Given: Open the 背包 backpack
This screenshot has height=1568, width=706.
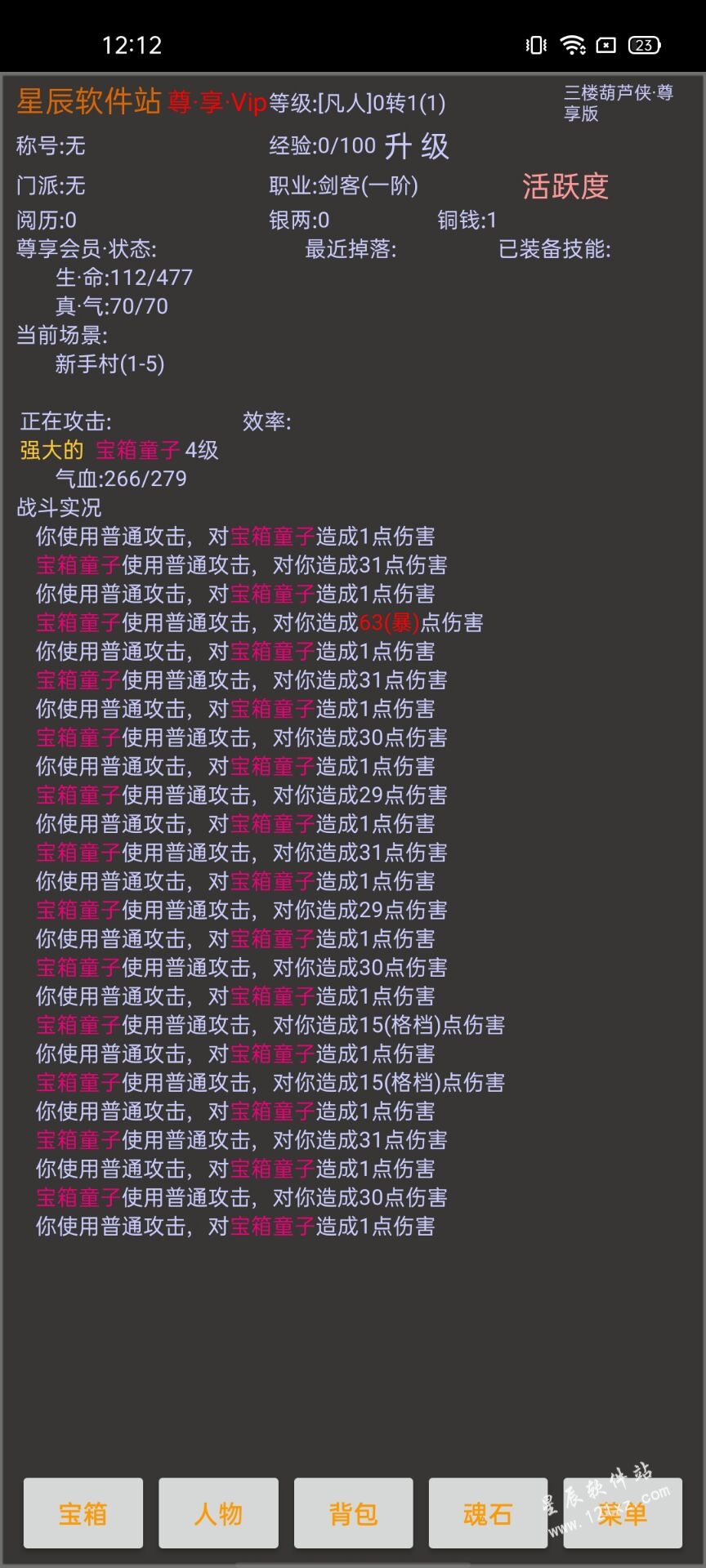Looking at the screenshot, I should click(353, 1513).
